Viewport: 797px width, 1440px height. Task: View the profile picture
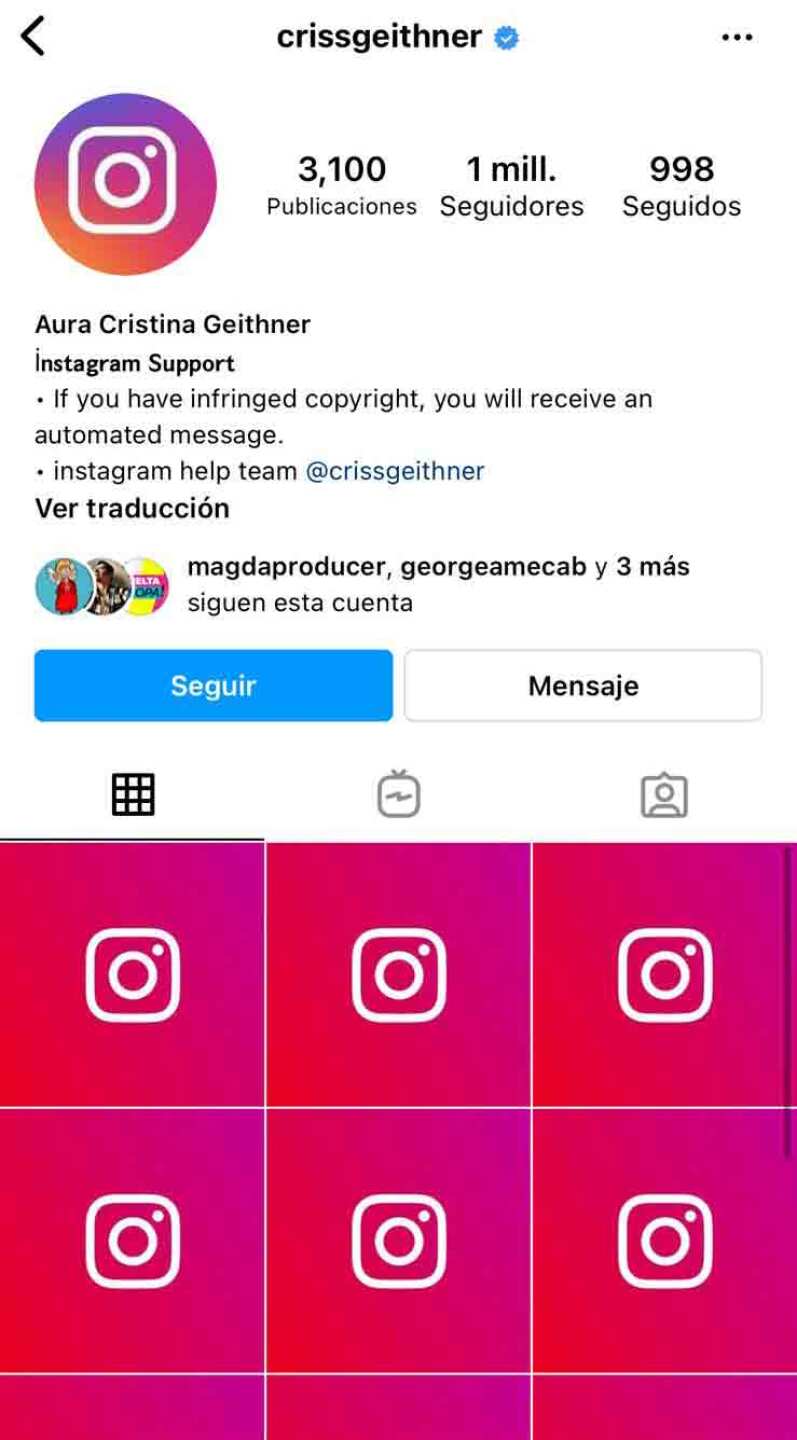pyautogui.click(x=125, y=184)
